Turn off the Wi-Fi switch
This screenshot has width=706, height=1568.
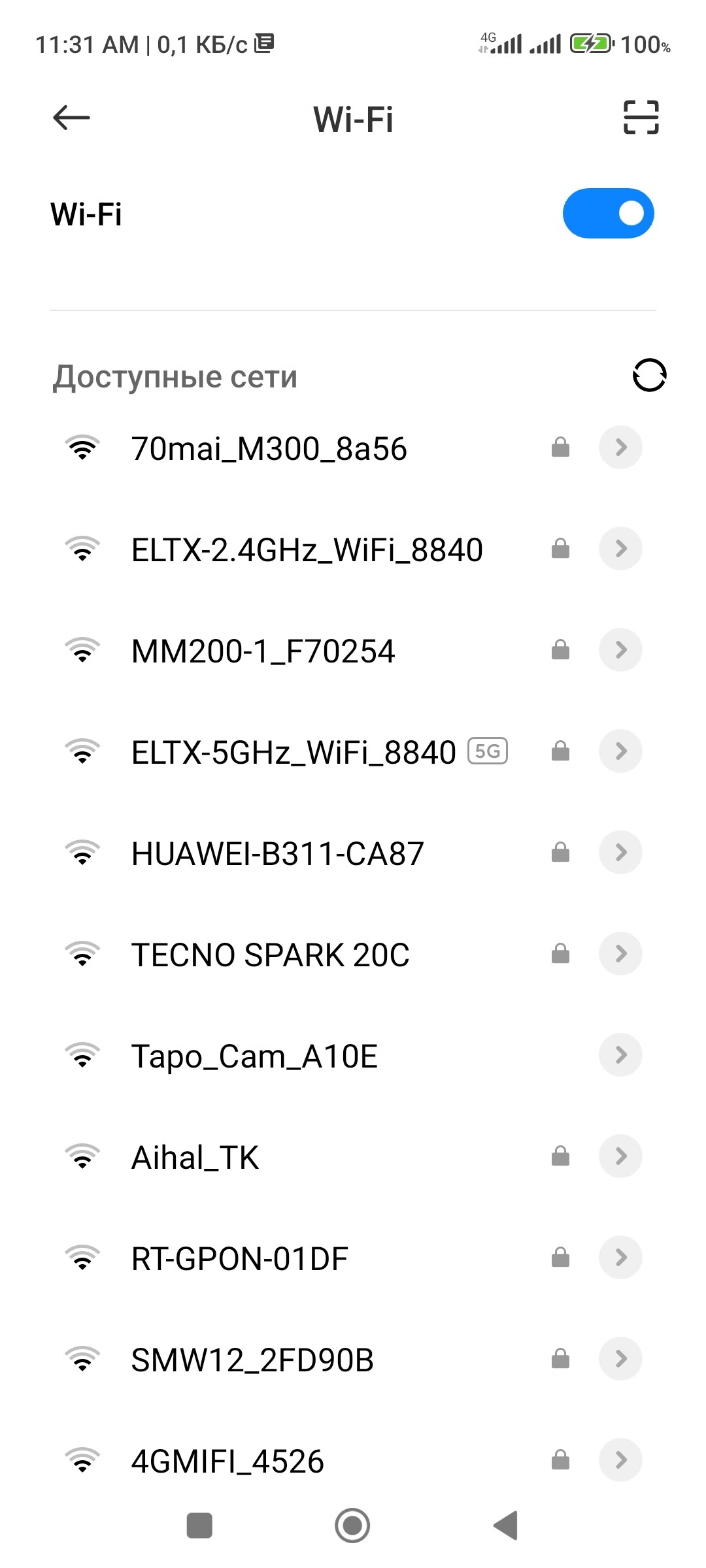point(608,214)
